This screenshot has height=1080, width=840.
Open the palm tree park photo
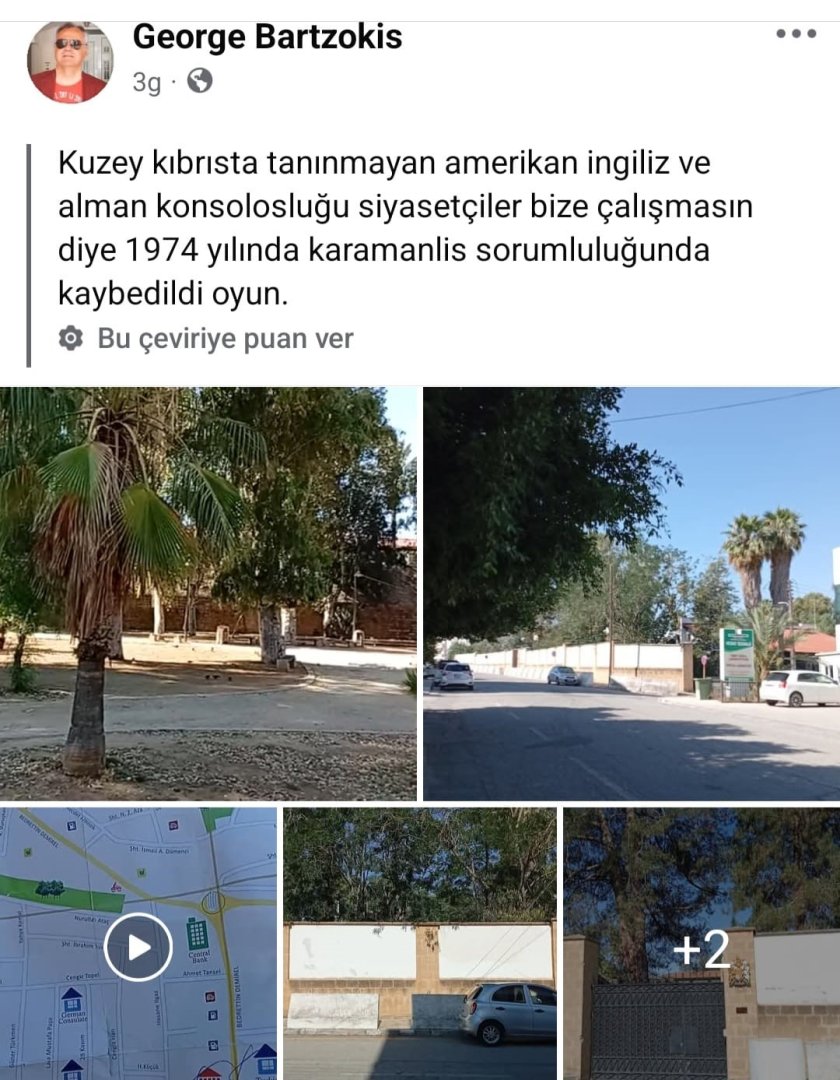[208, 593]
